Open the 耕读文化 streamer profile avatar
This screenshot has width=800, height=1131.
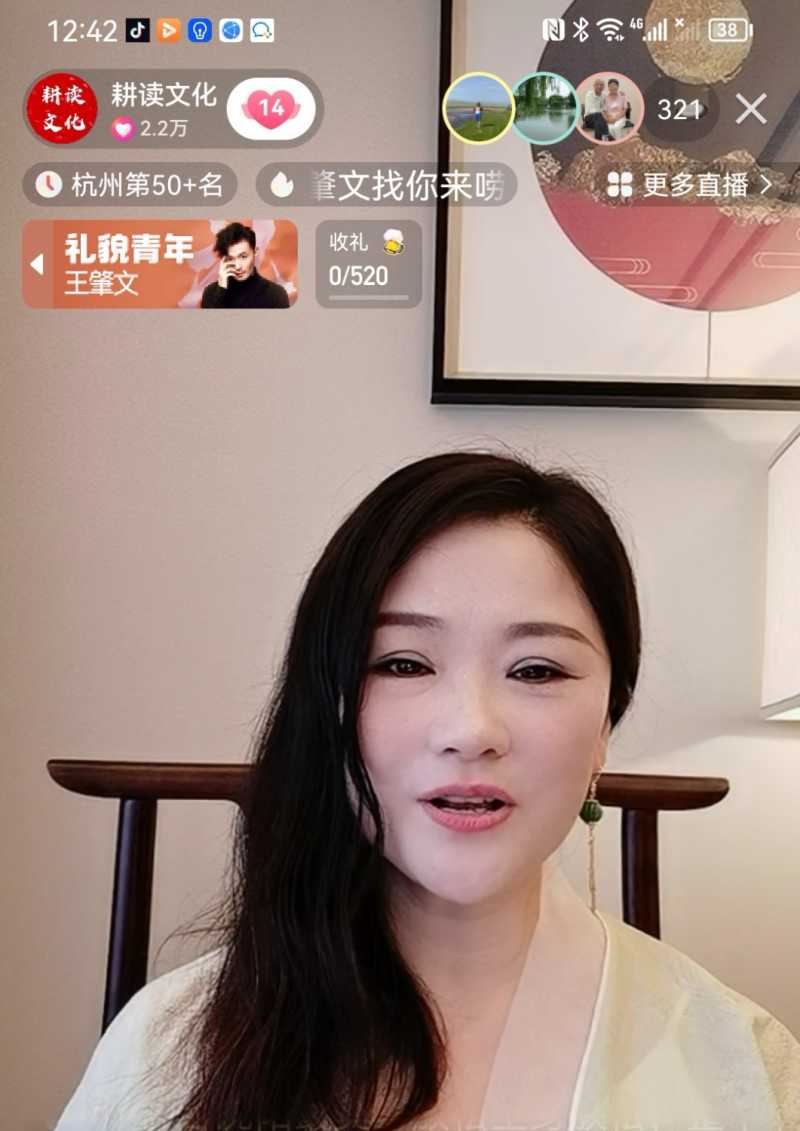click(x=61, y=106)
